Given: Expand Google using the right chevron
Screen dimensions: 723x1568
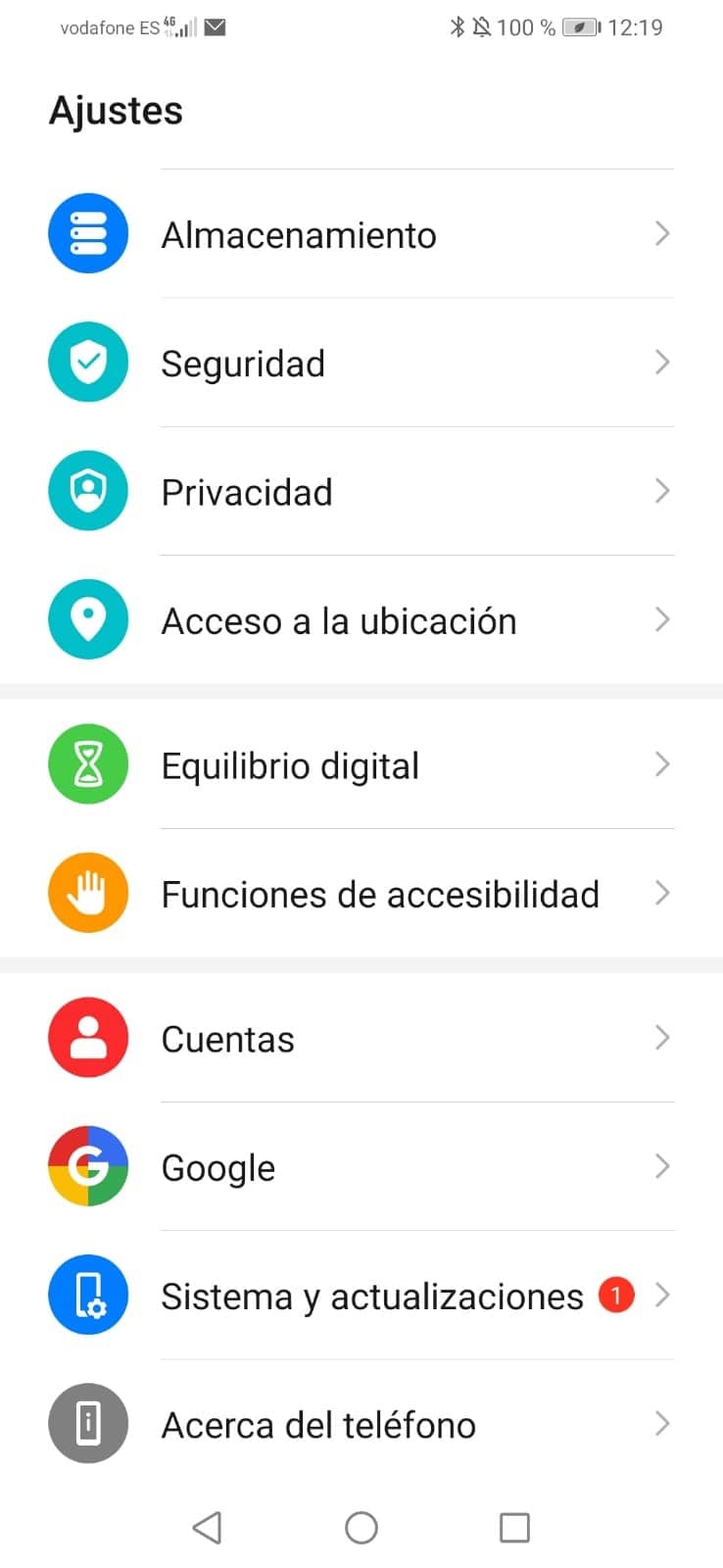Looking at the screenshot, I should tap(664, 1166).
